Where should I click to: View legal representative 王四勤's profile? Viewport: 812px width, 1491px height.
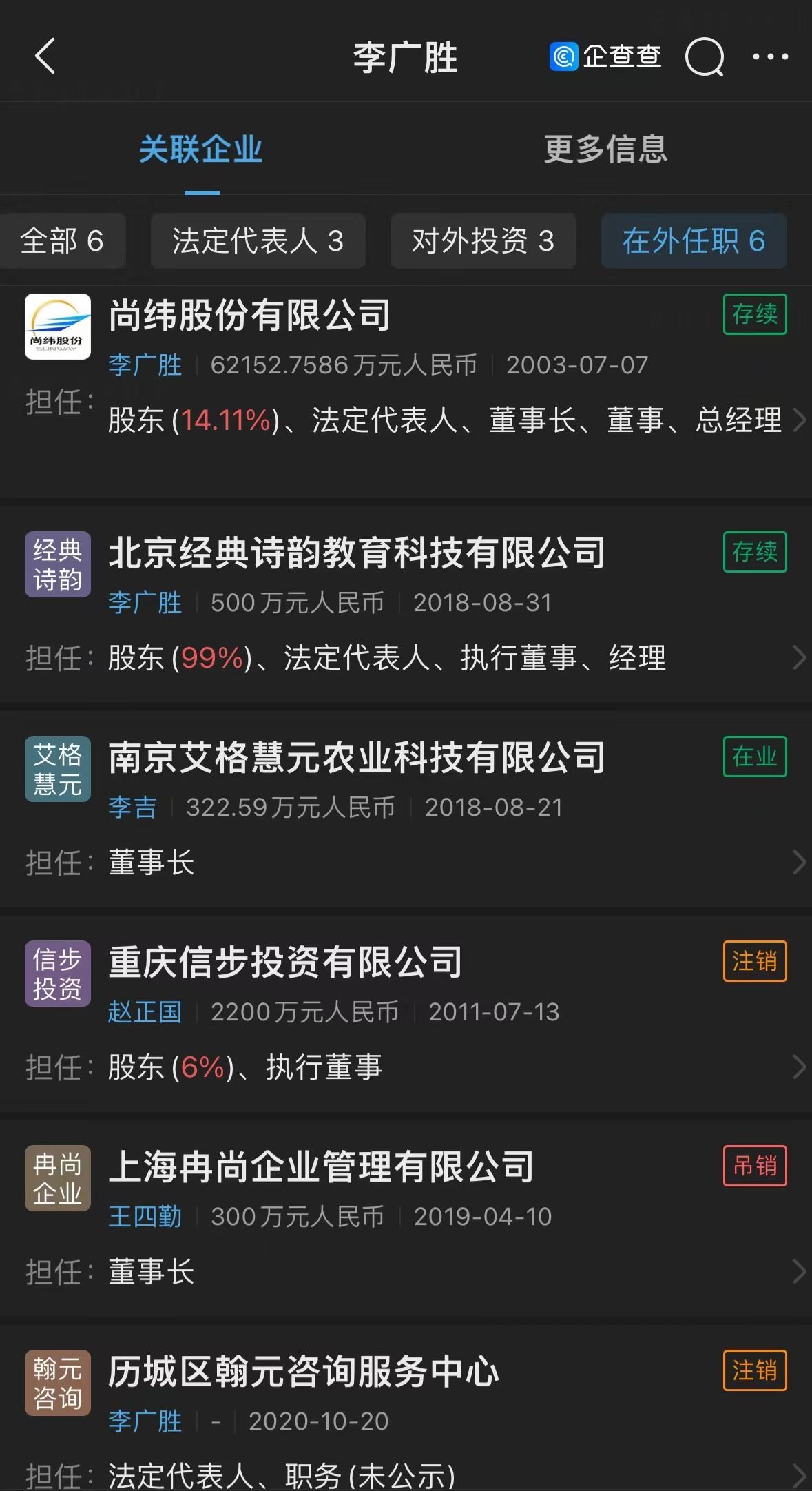pos(145,1216)
